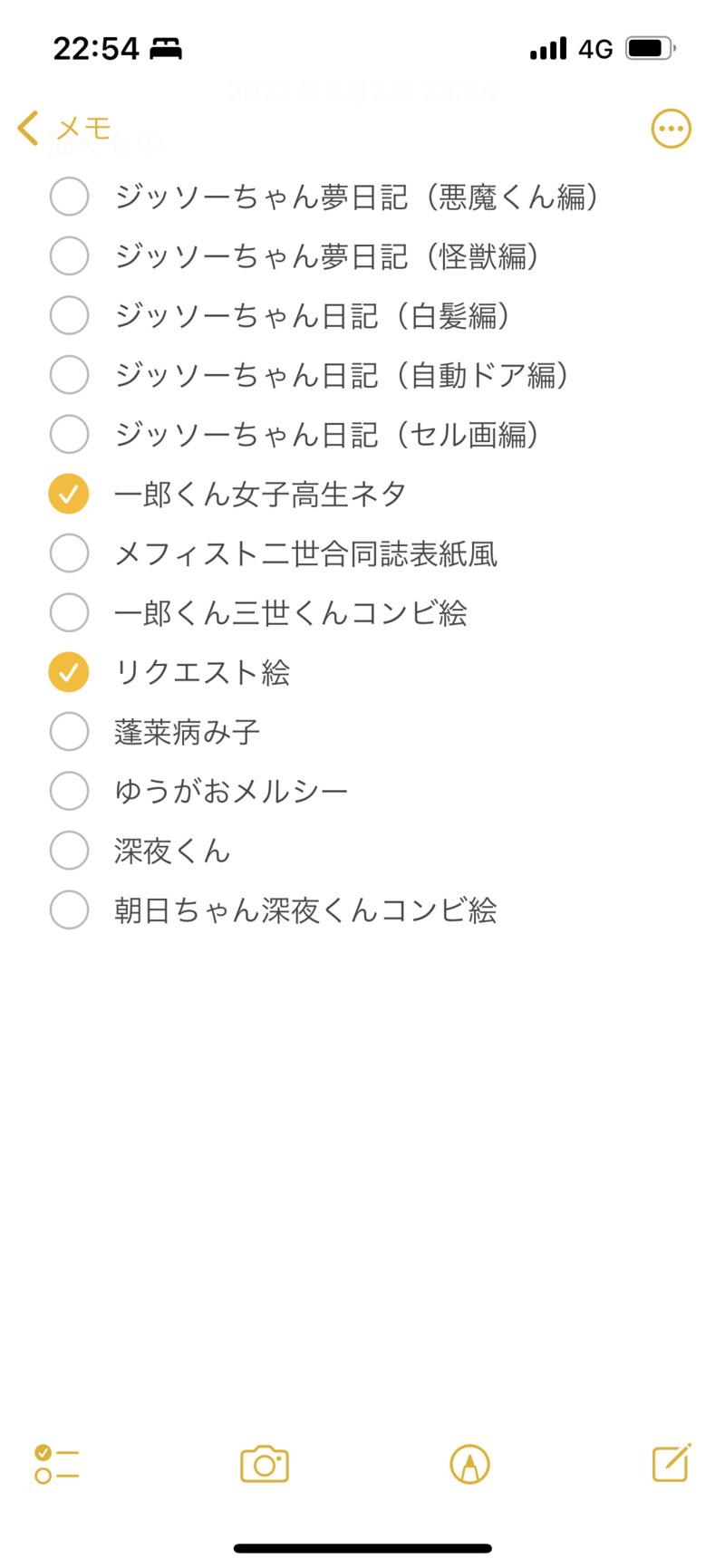Uncheck 一郎くん女子高生ネタ

click(69, 494)
